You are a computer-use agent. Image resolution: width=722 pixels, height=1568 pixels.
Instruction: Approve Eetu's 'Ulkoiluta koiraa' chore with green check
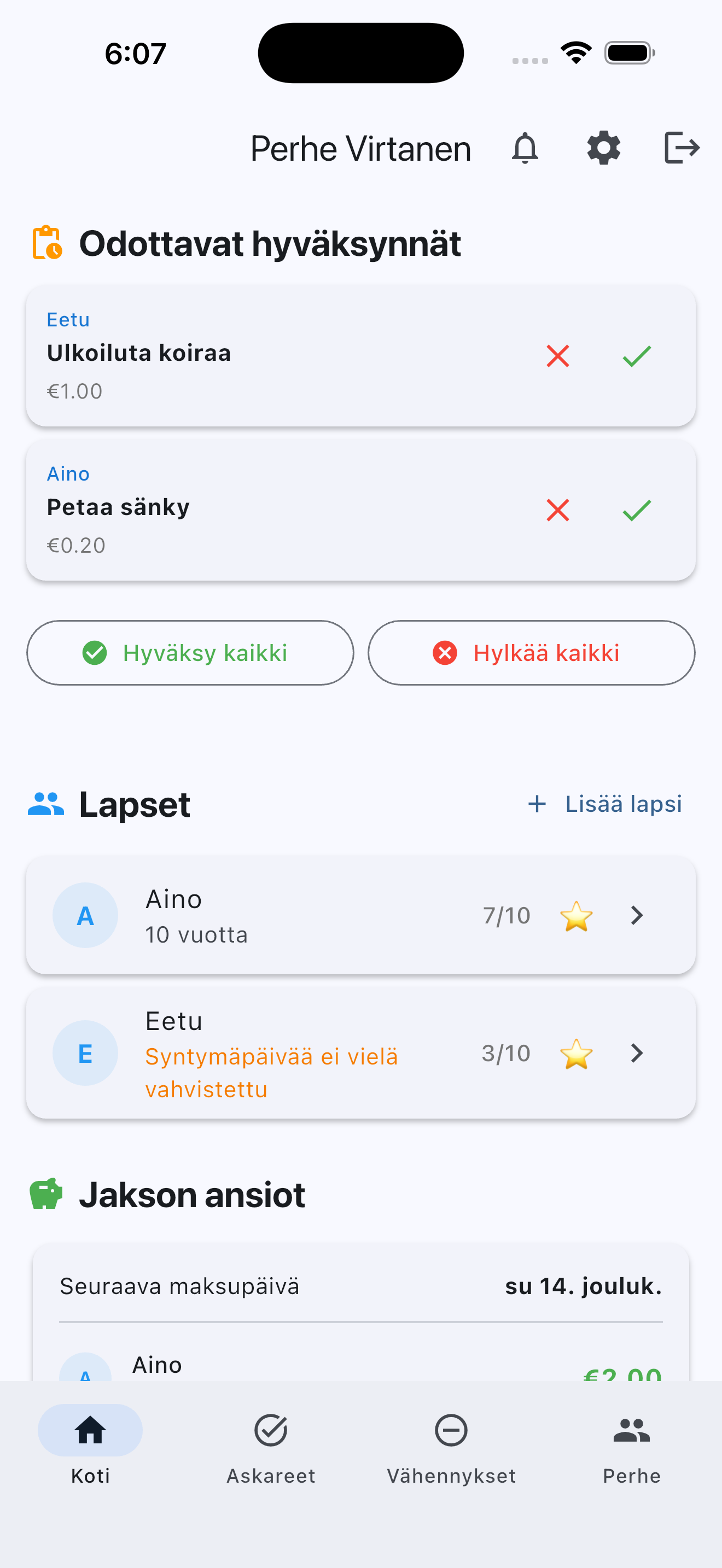tap(637, 356)
